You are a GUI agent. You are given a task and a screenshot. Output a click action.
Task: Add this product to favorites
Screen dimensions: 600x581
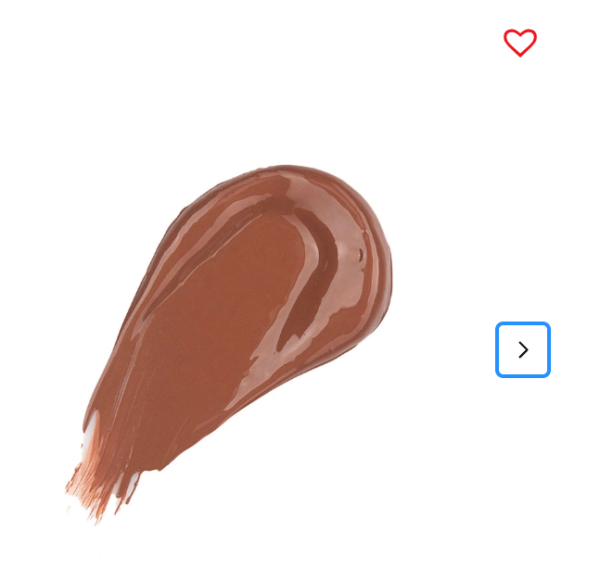520,43
